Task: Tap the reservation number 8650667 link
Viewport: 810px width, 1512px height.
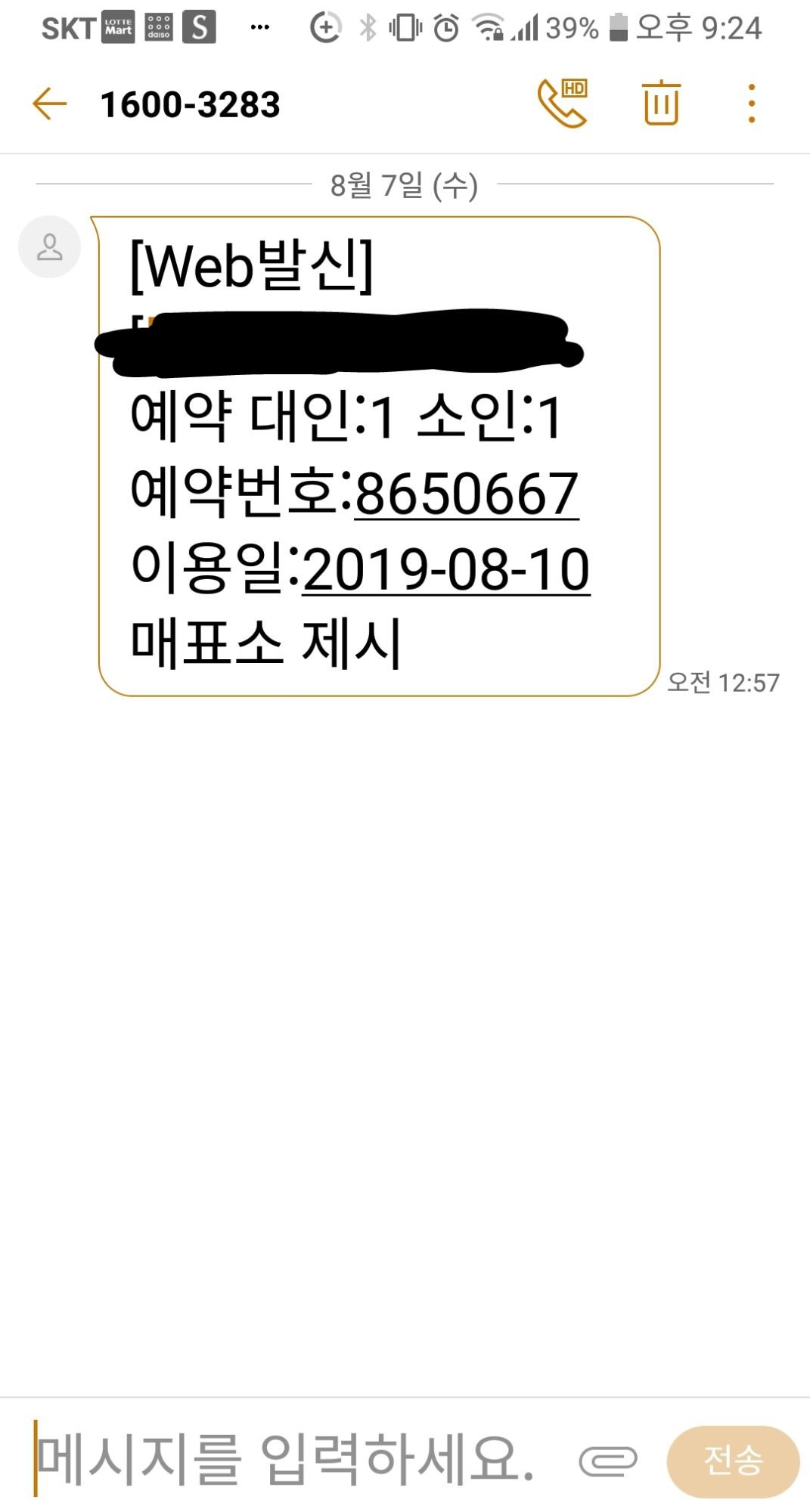Action: (467, 493)
